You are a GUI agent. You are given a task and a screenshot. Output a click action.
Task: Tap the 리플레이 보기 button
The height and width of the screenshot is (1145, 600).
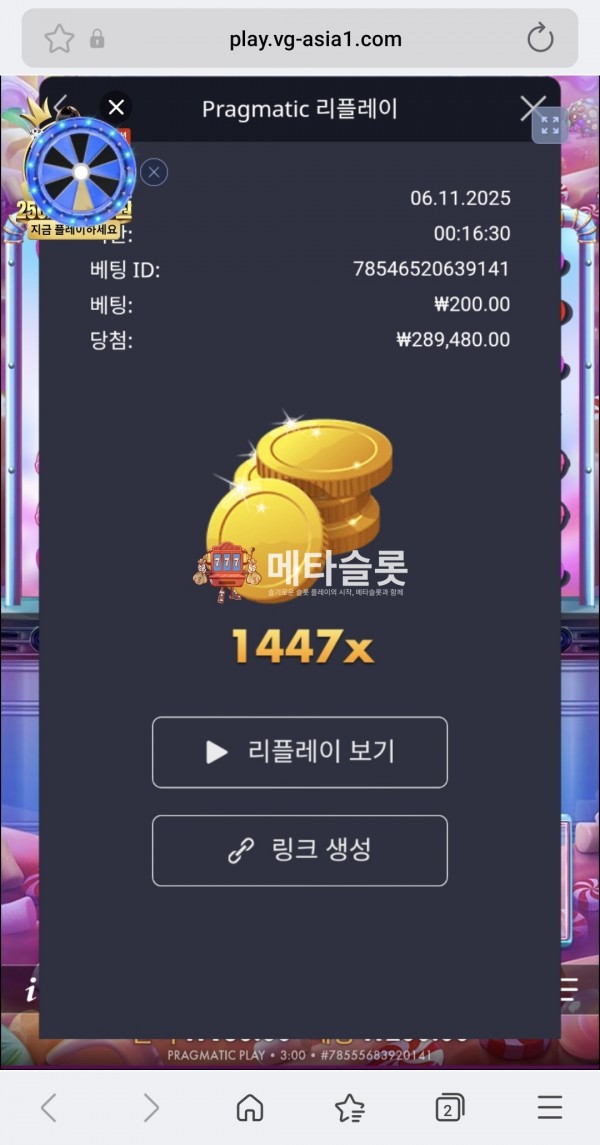click(x=299, y=752)
